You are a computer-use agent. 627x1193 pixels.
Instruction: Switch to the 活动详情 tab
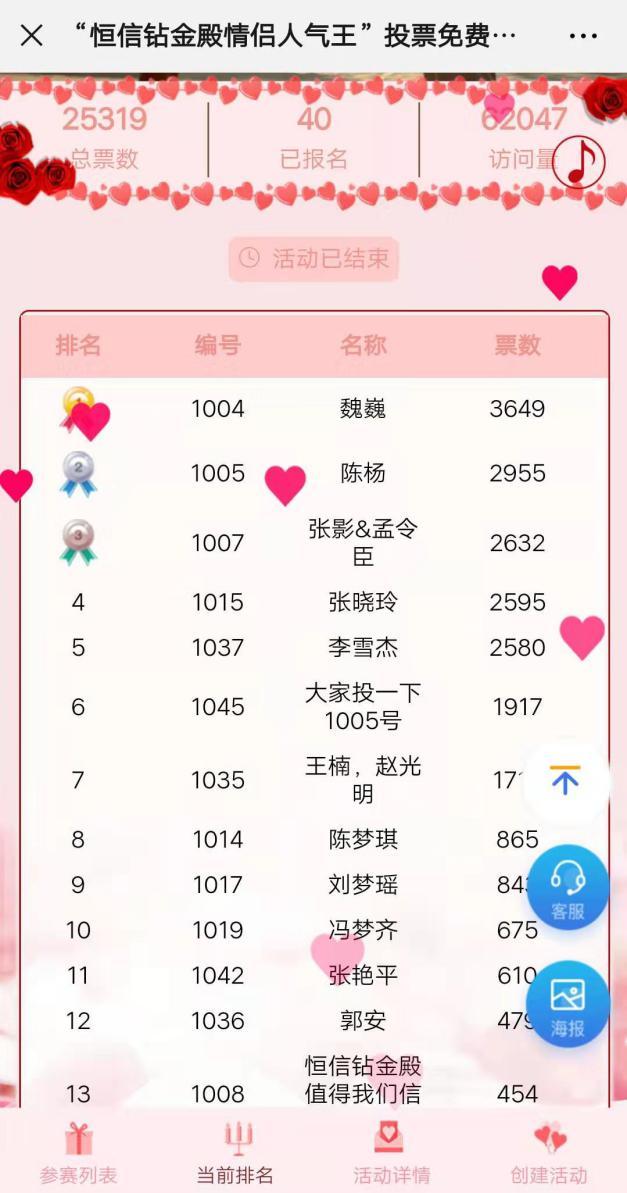392,1153
